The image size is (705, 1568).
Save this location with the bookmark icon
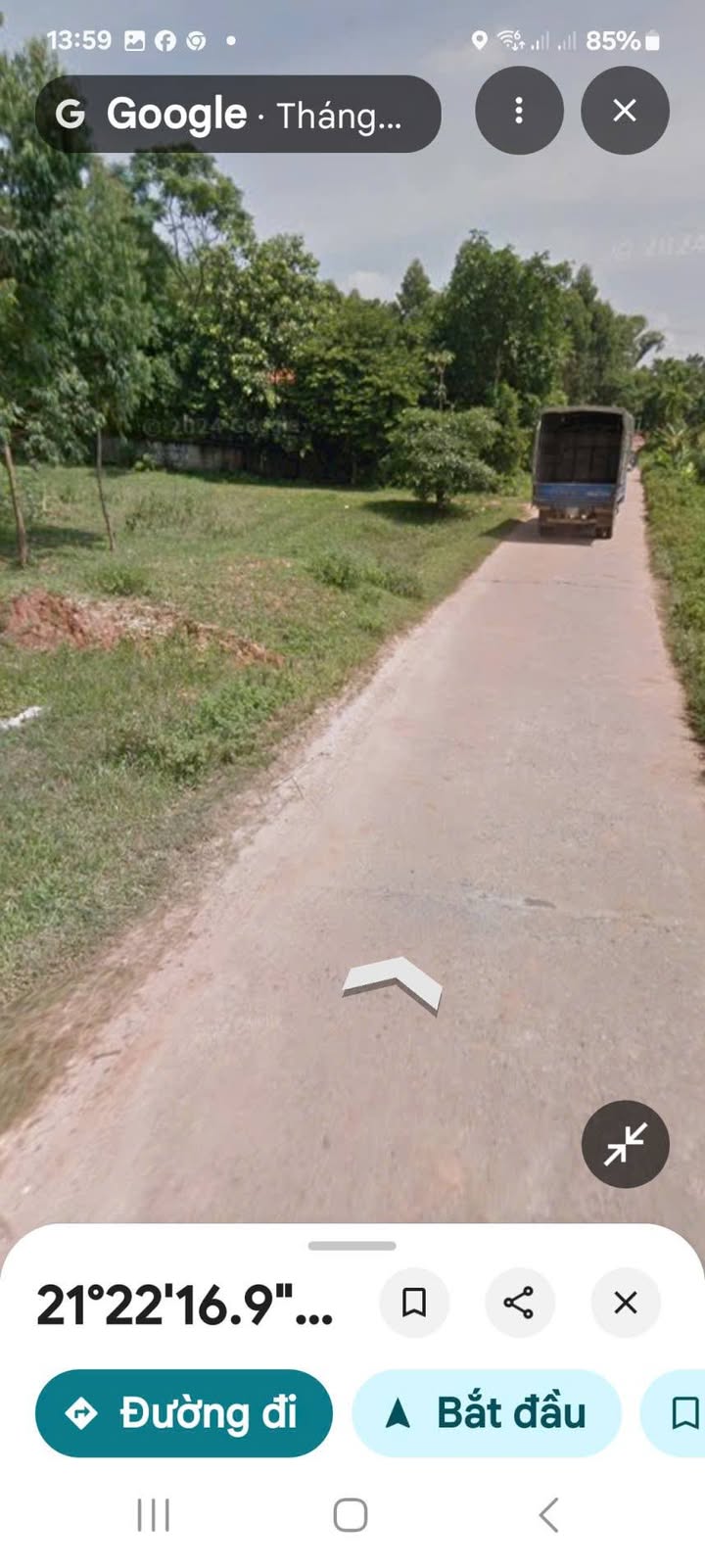click(414, 1303)
